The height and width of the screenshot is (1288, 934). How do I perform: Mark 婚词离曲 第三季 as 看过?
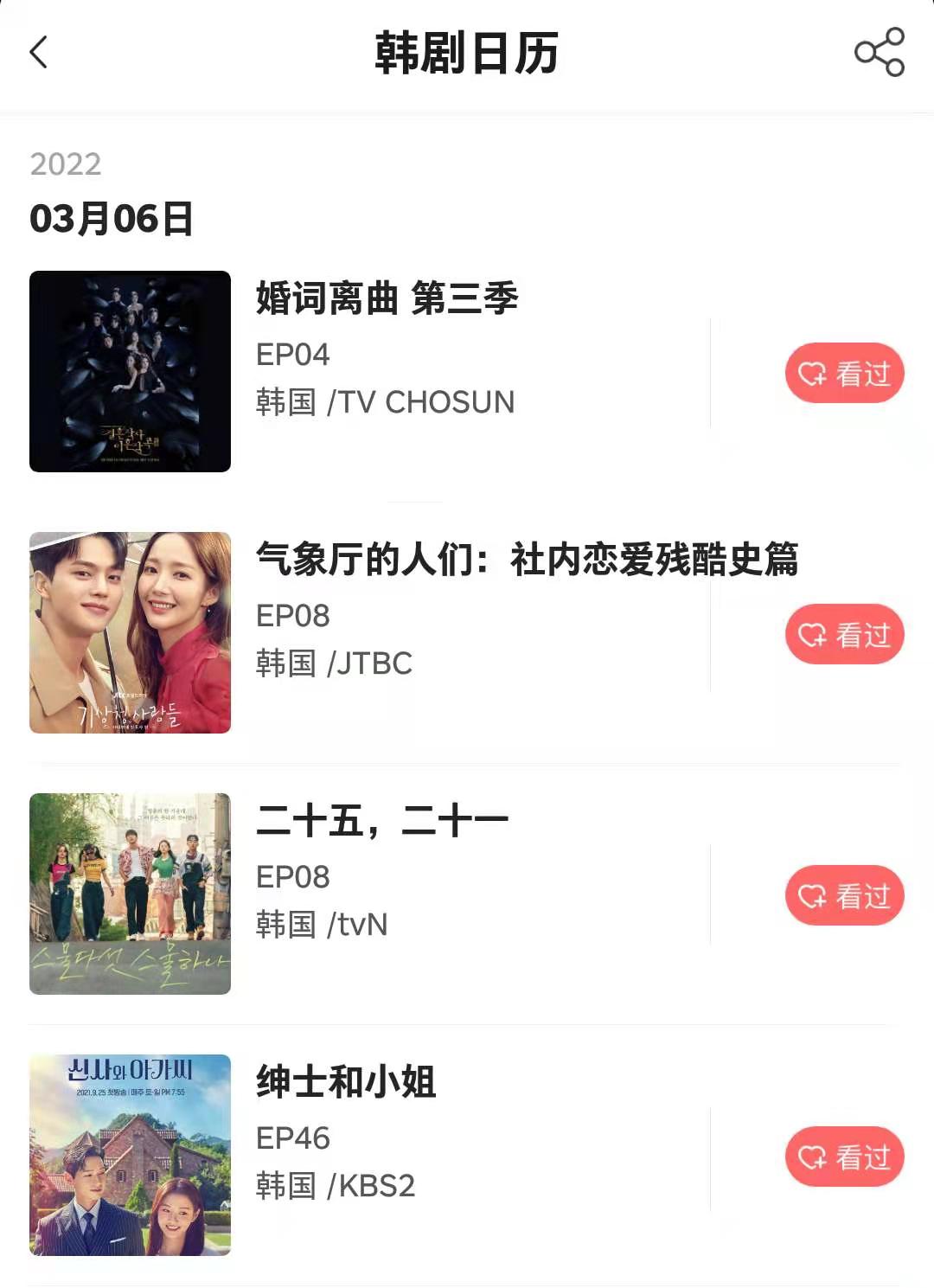tap(844, 374)
